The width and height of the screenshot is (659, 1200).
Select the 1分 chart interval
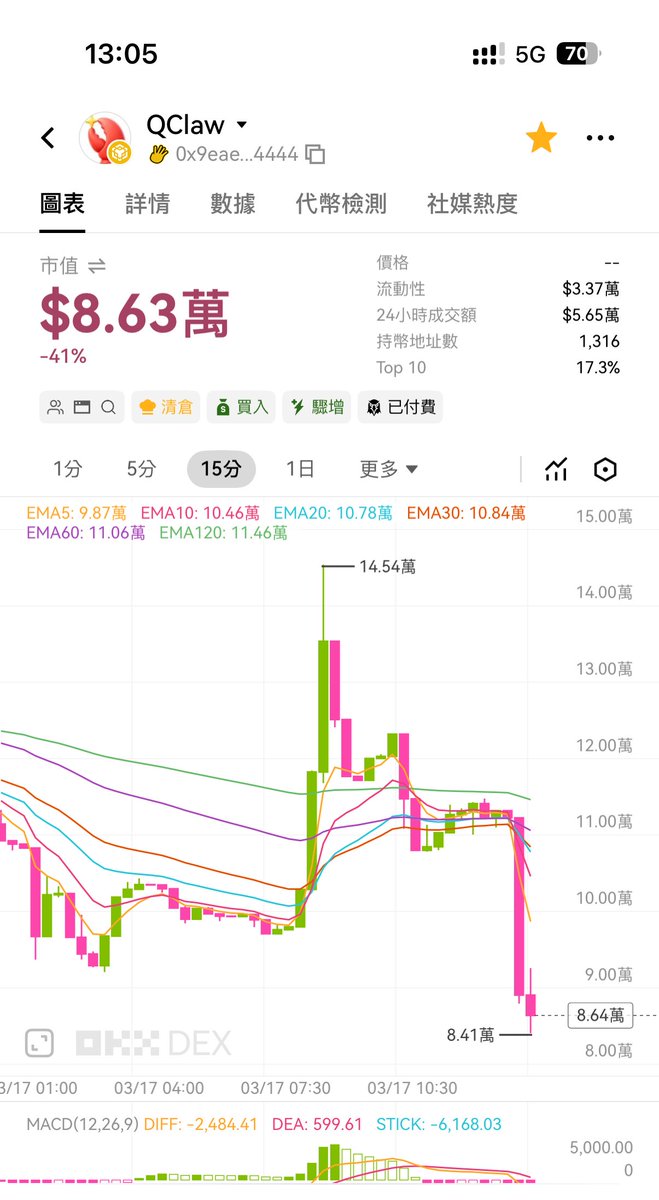coord(67,468)
